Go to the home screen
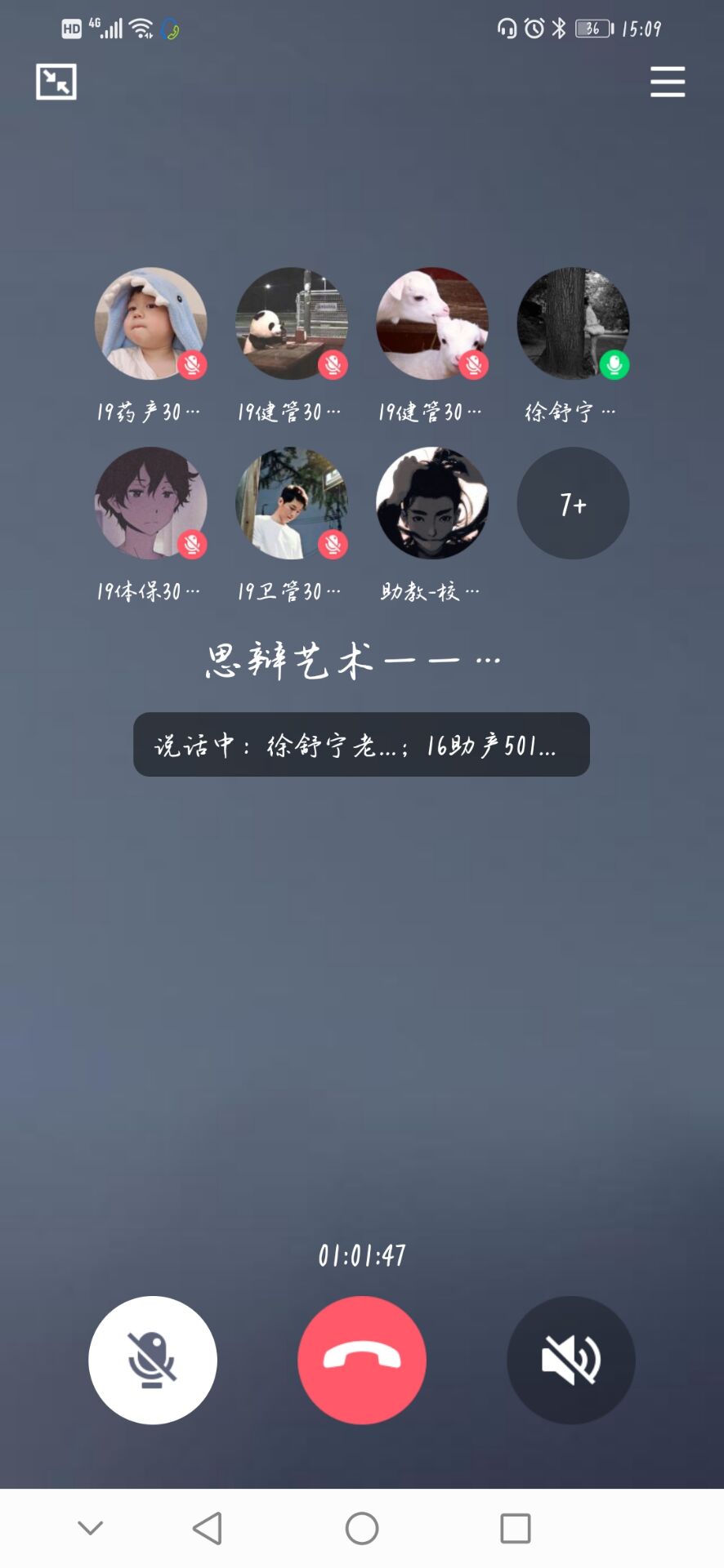 (362, 1528)
